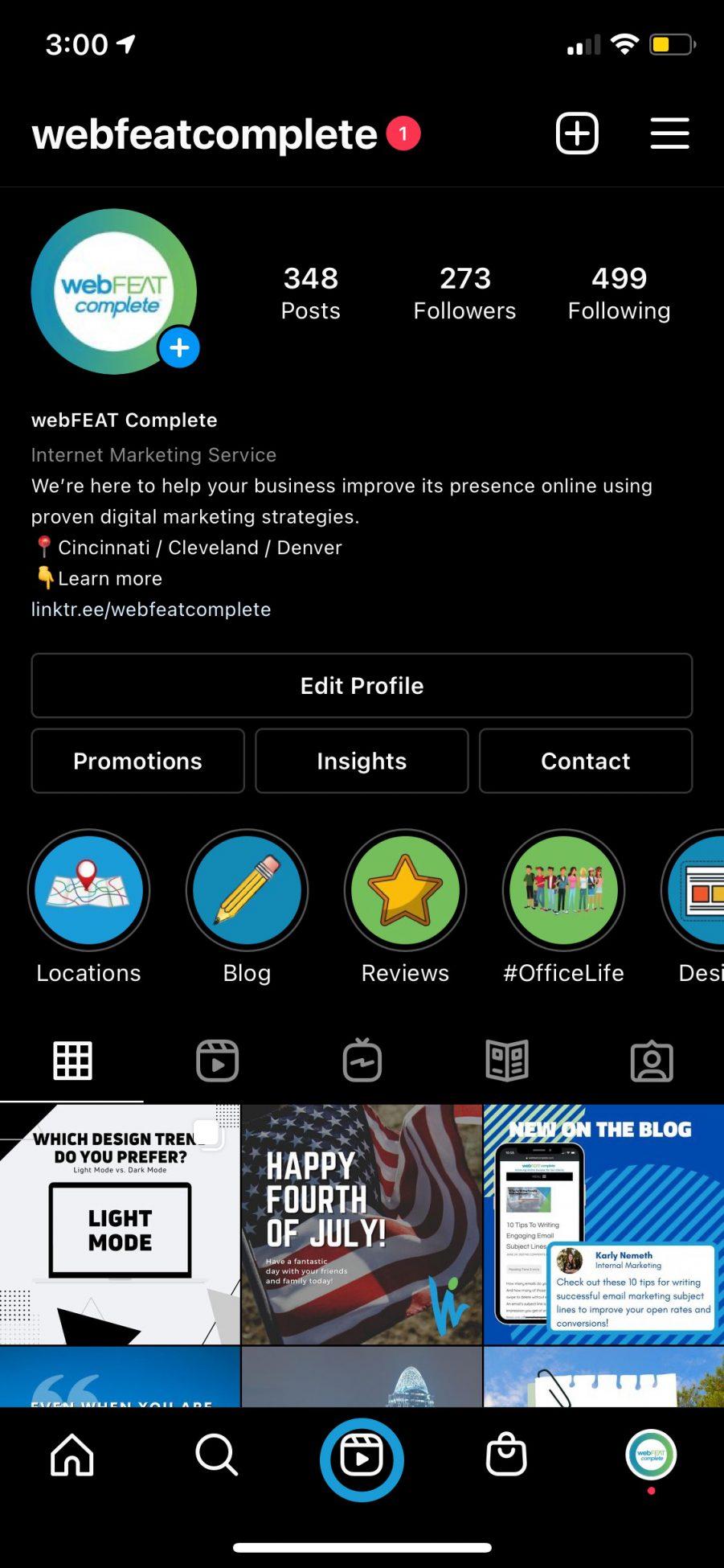Open the Blog story highlight
Screen dimensions: 724x1568
click(247, 891)
